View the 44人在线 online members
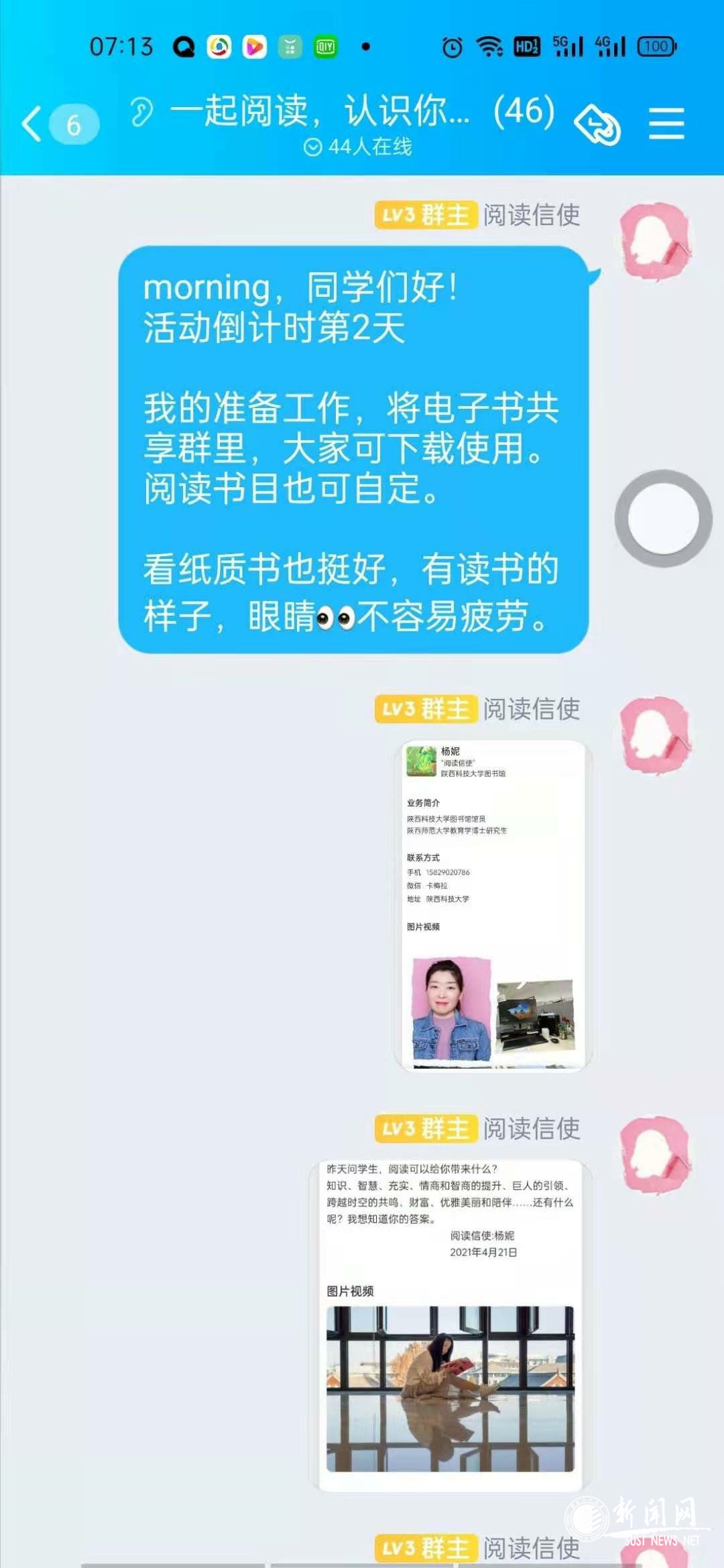 [x=359, y=147]
